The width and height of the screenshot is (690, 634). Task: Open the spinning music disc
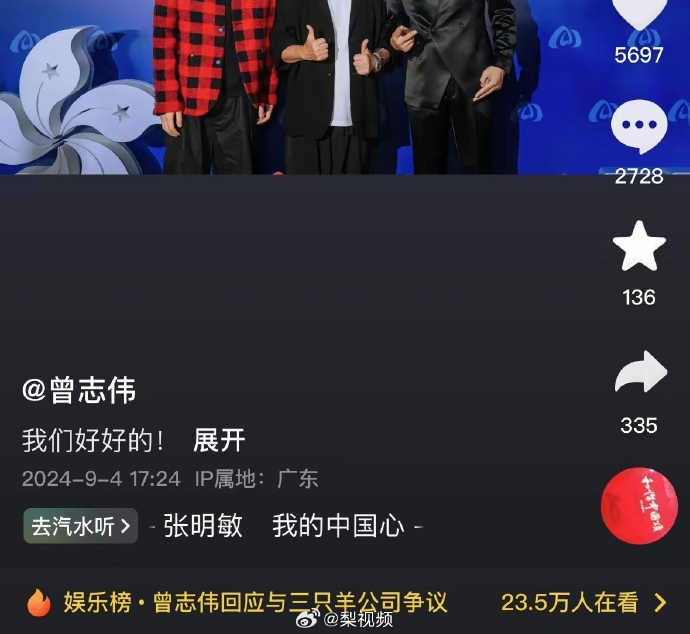pos(638,506)
